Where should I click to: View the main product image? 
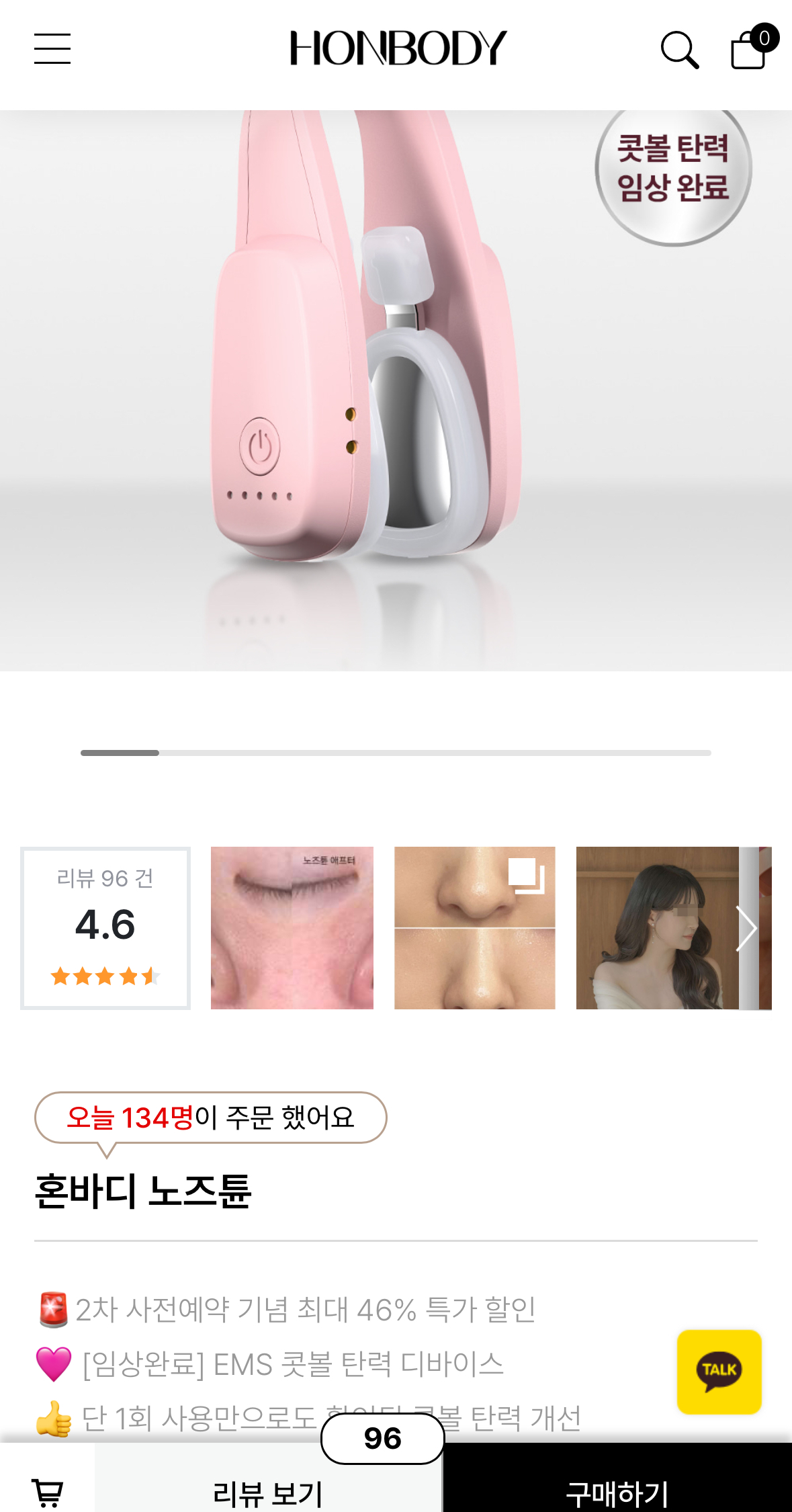[396, 390]
